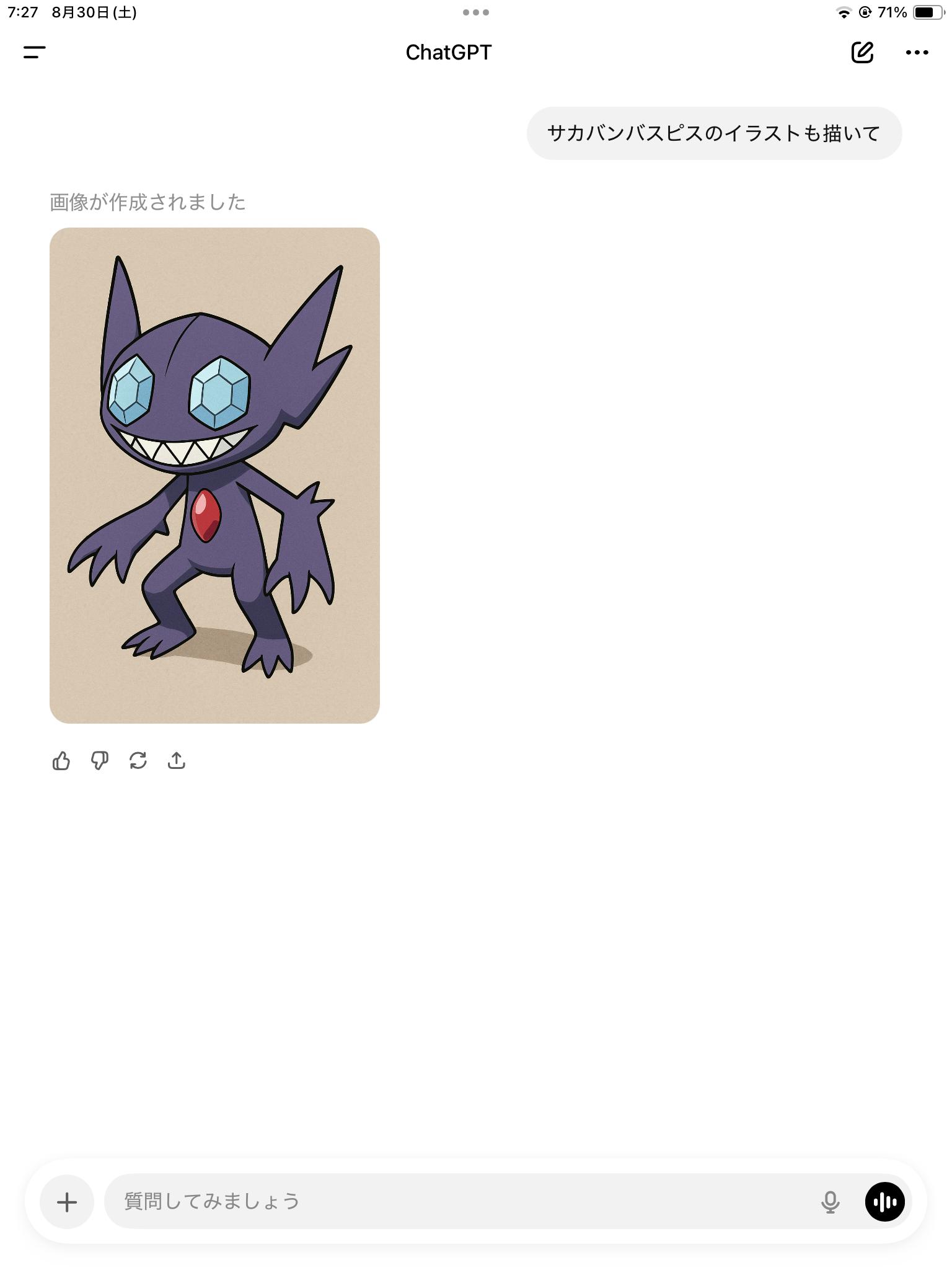
Task: Launch voice conversation mode
Action: (884, 1202)
